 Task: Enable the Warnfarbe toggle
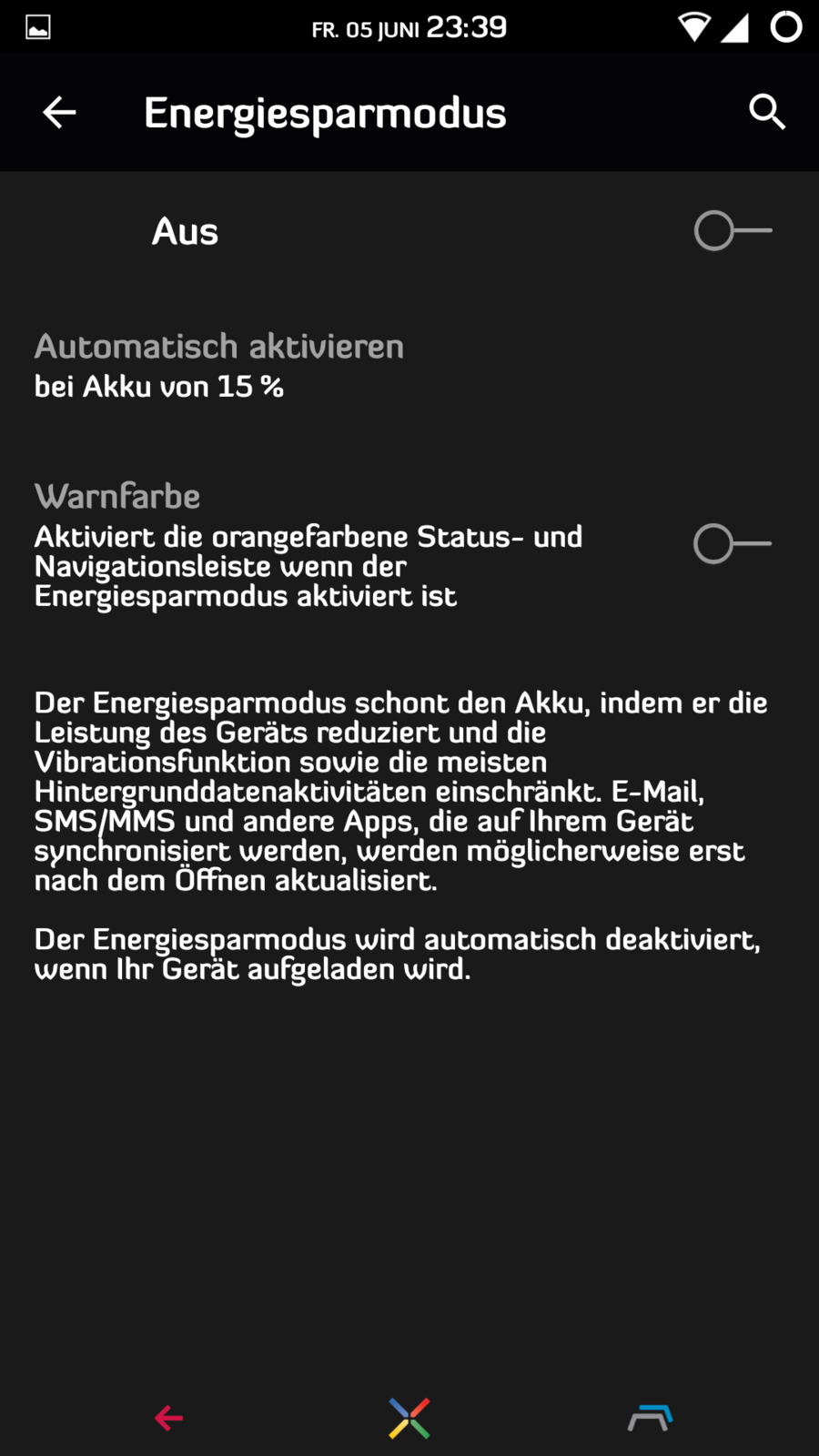click(733, 544)
